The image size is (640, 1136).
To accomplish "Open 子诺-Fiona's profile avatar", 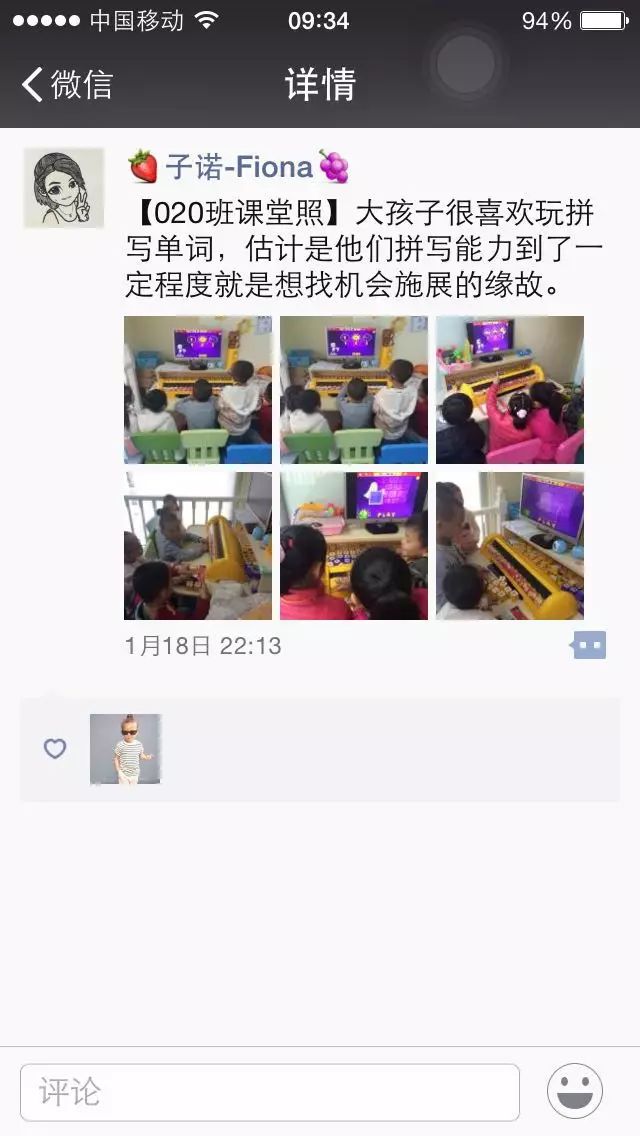I will (x=64, y=188).
